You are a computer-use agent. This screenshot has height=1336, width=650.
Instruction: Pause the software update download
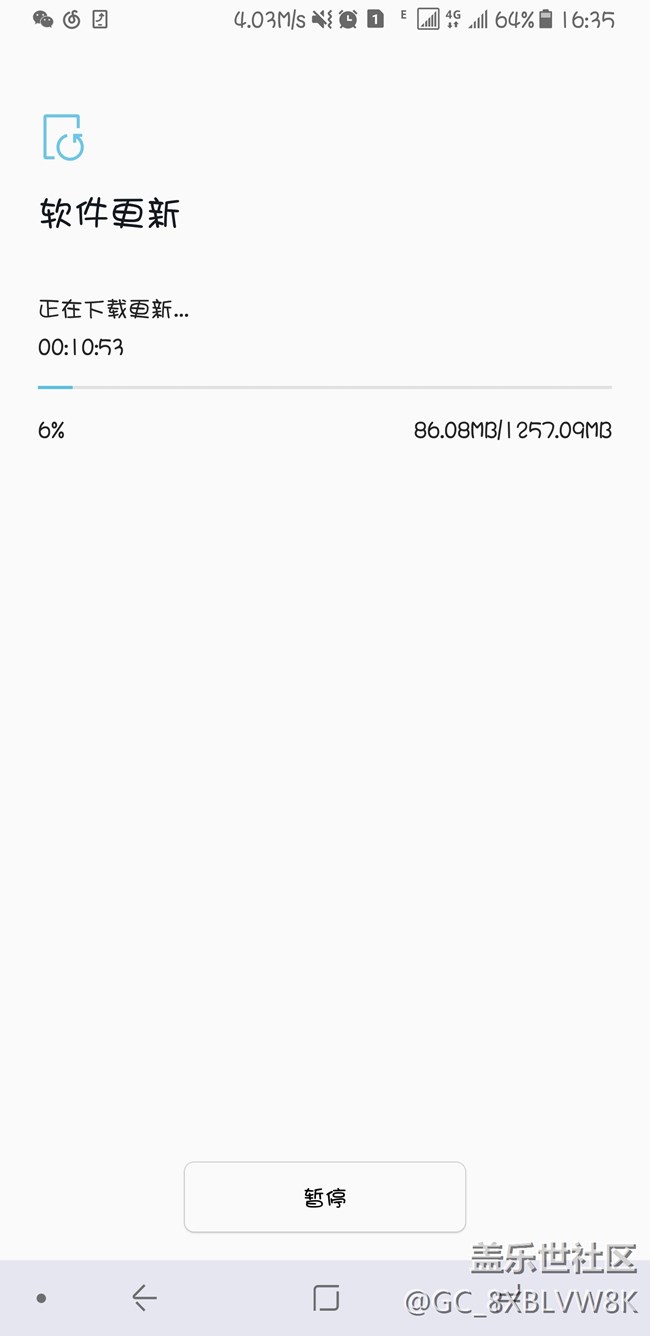tap(325, 1197)
